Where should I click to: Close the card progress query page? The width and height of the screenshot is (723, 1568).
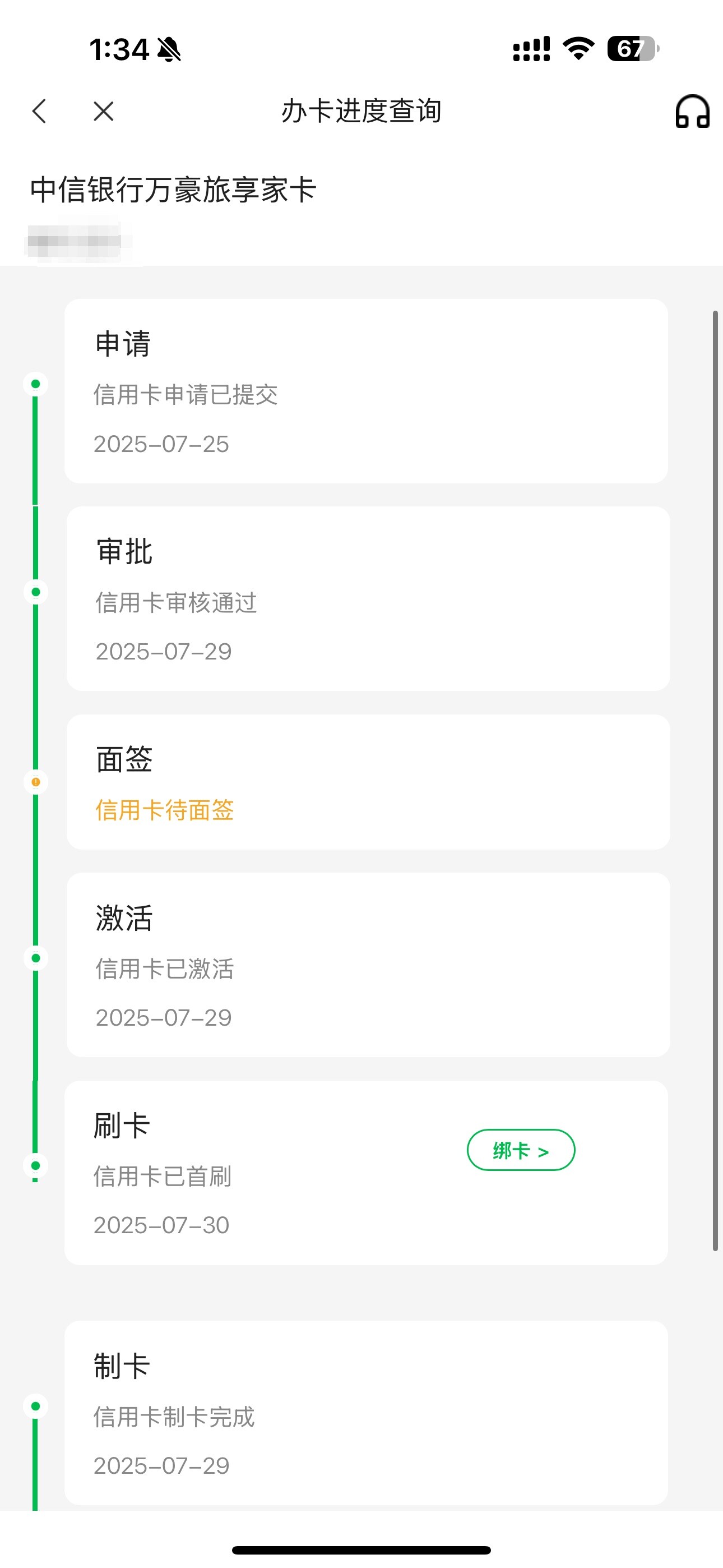pos(104,112)
